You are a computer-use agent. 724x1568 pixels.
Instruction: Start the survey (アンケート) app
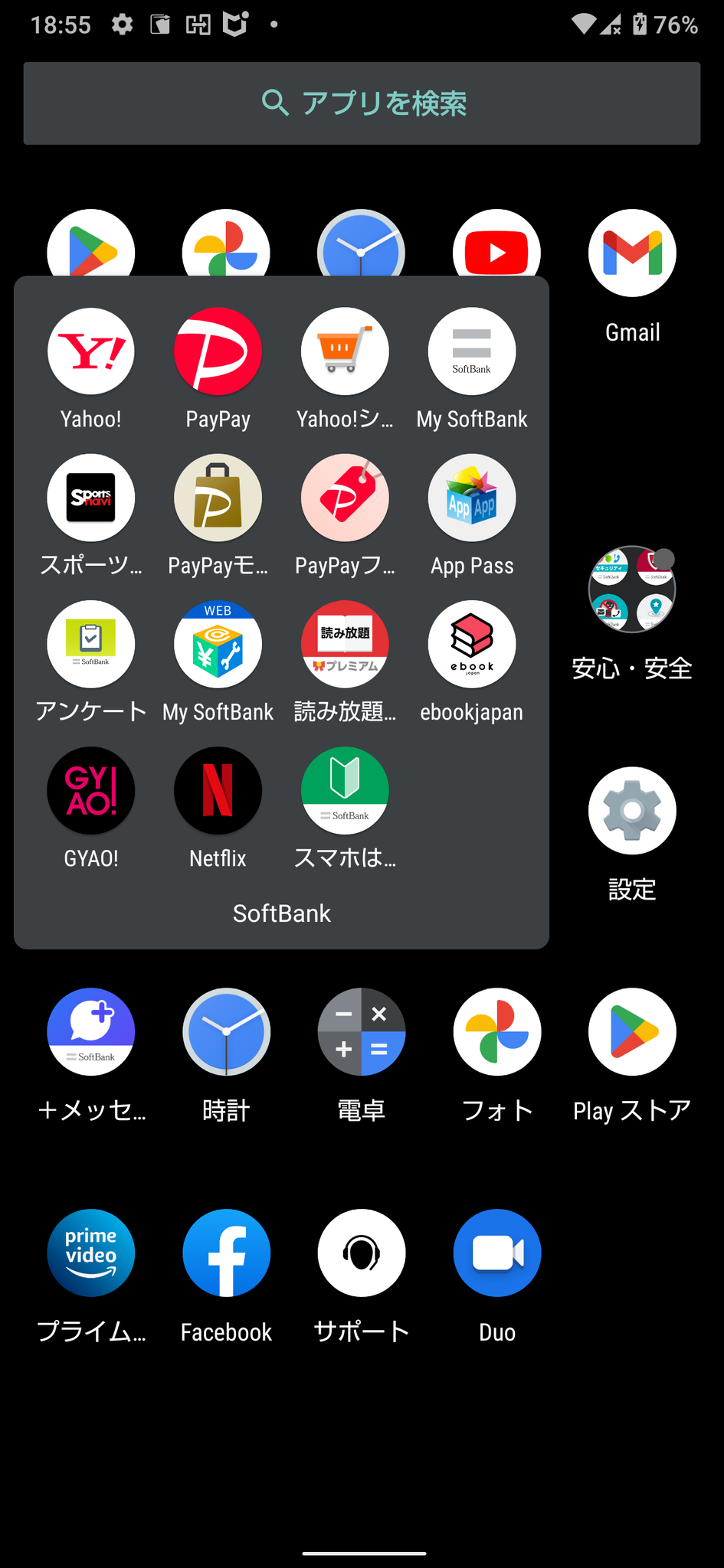(90, 644)
